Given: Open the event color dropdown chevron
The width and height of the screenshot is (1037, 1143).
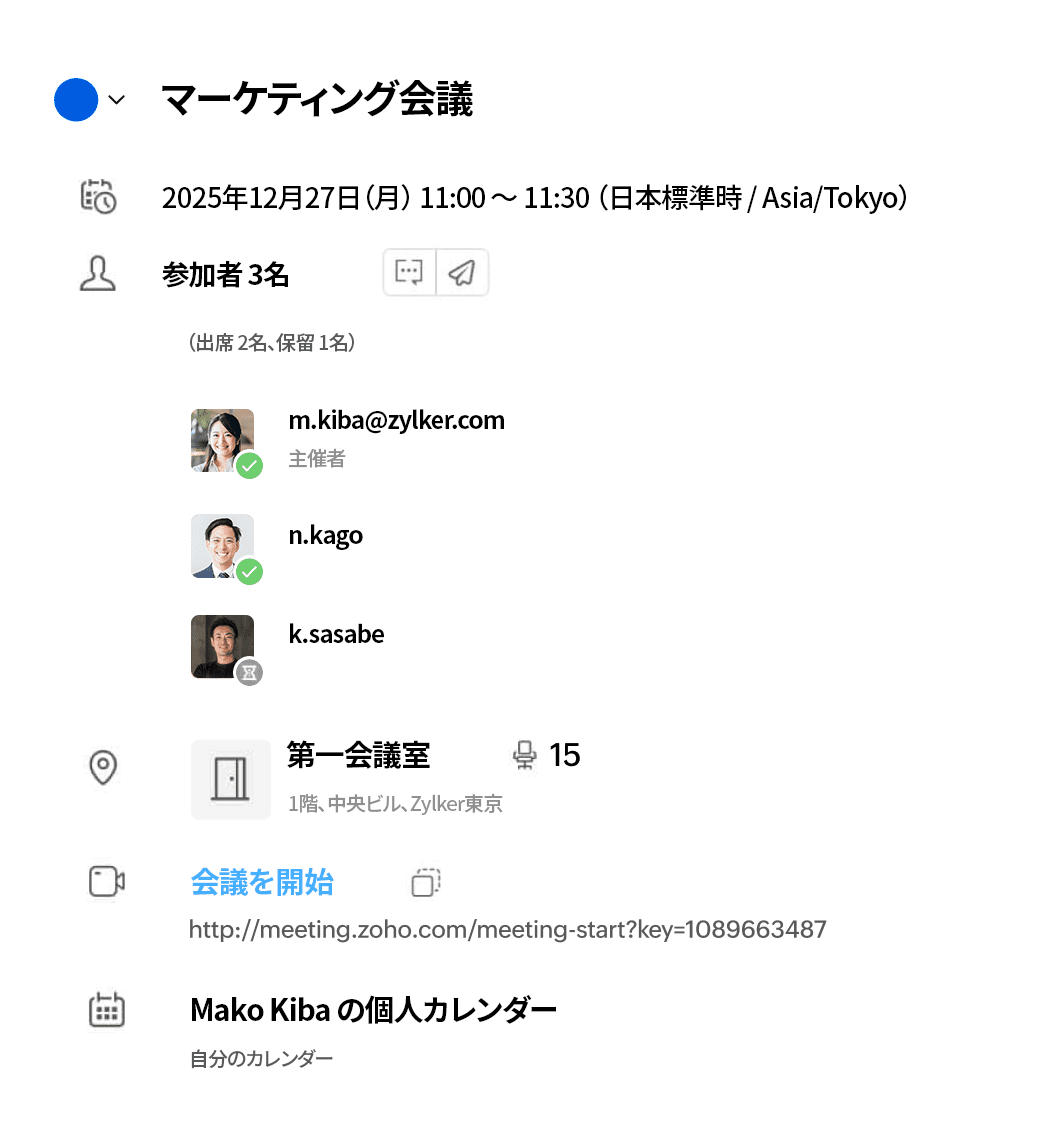Looking at the screenshot, I should [x=117, y=100].
